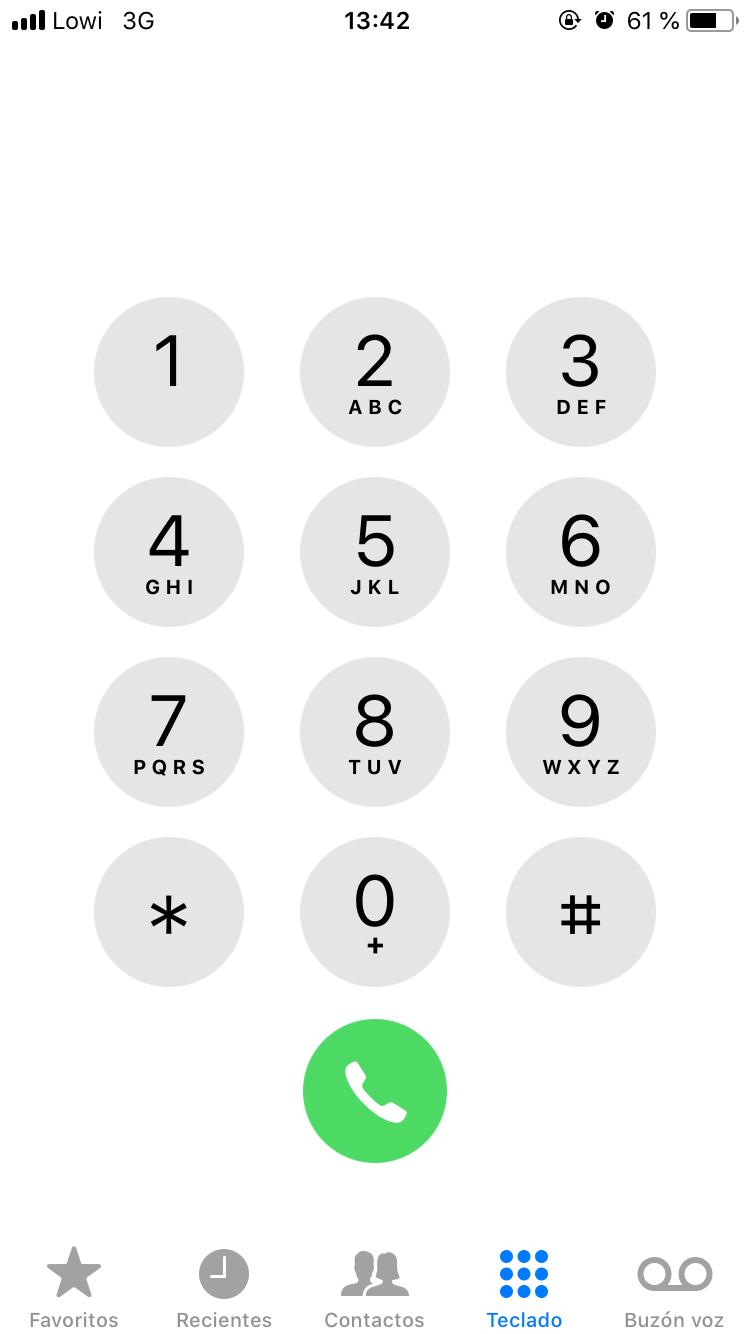Open the Buzón voz tab
The width and height of the screenshot is (750, 1334).
(674, 1288)
